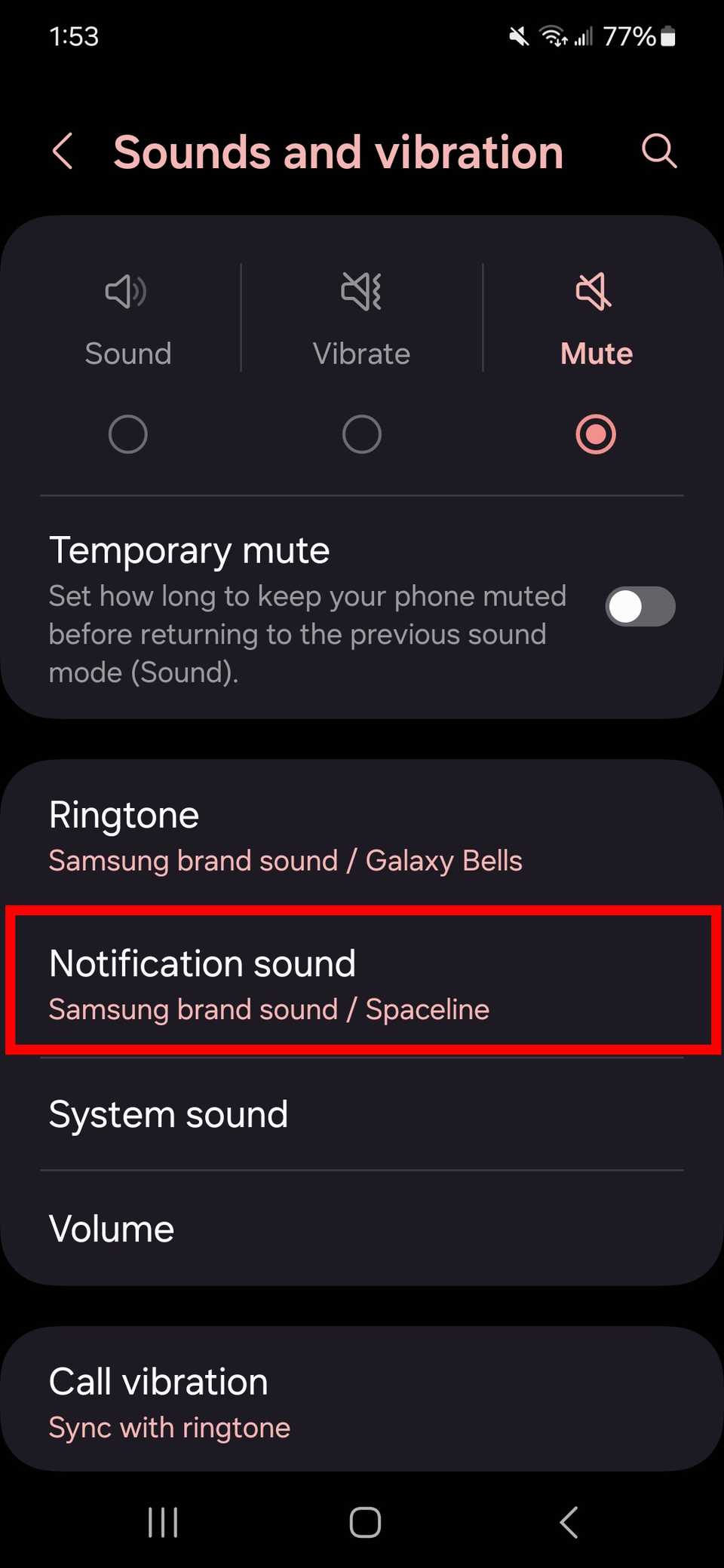Open System sound settings
The height and width of the screenshot is (1568, 724).
(x=362, y=1113)
